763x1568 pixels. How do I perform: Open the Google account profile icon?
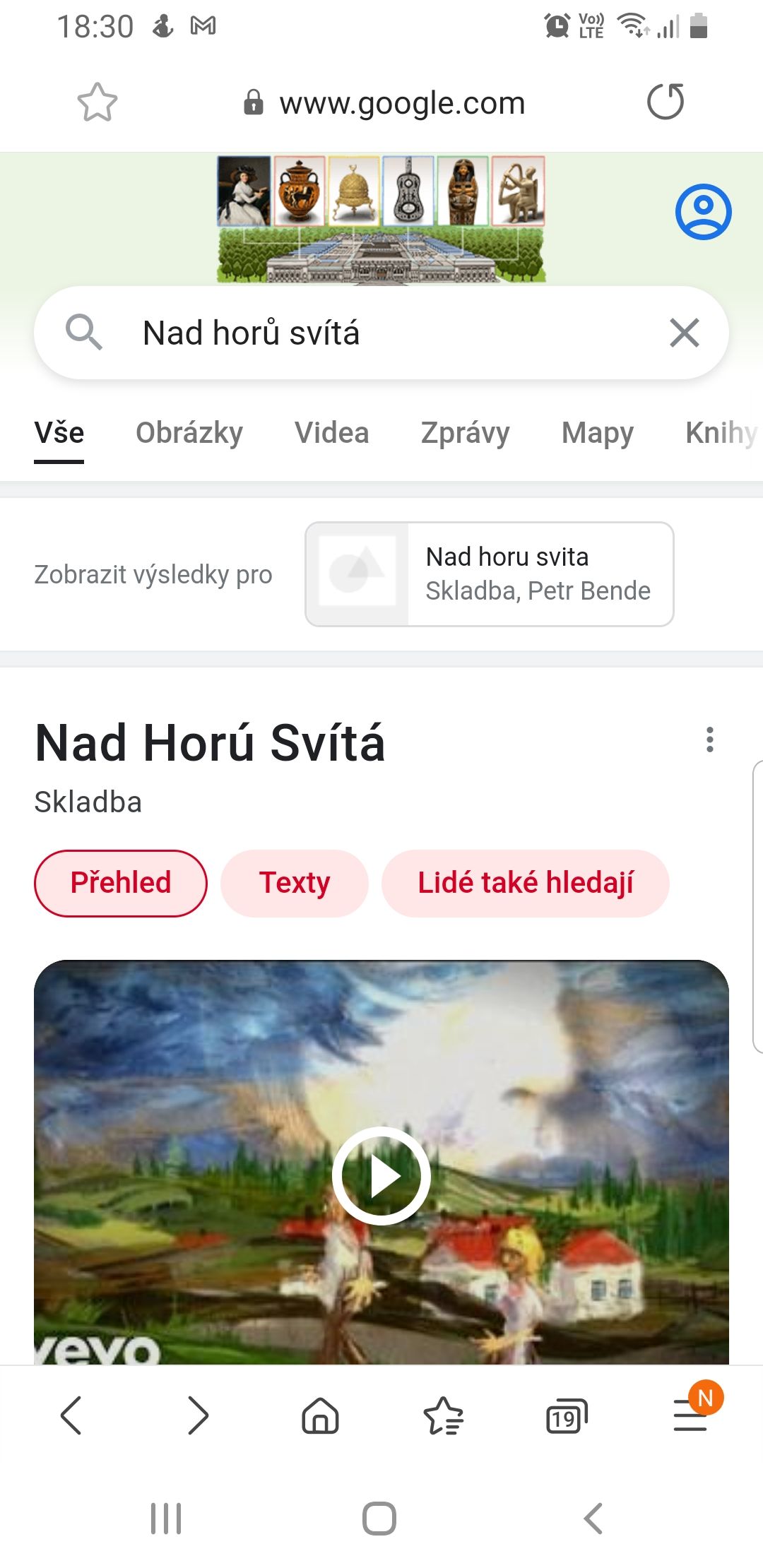pyautogui.click(x=703, y=212)
